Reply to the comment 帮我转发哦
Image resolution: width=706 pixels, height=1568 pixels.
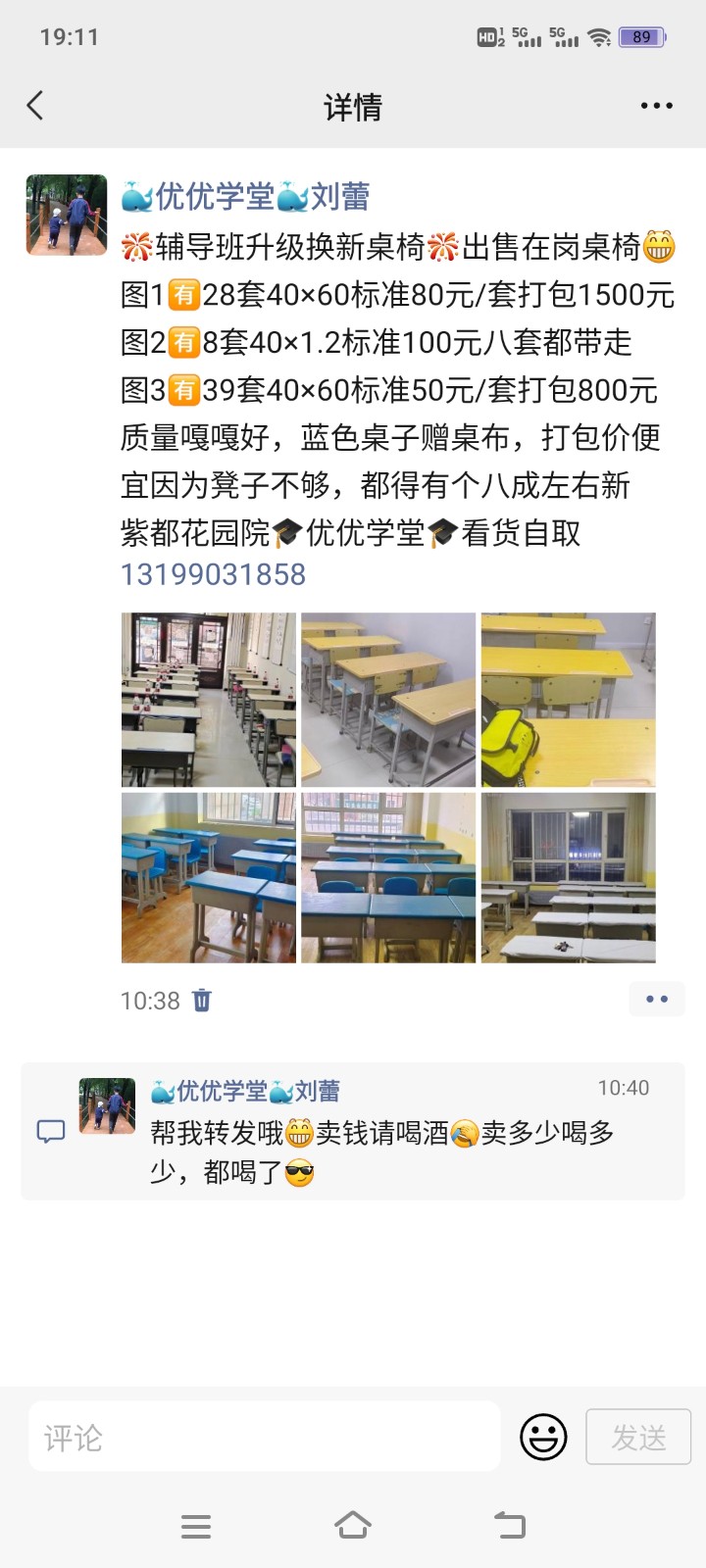[x=382, y=1134]
